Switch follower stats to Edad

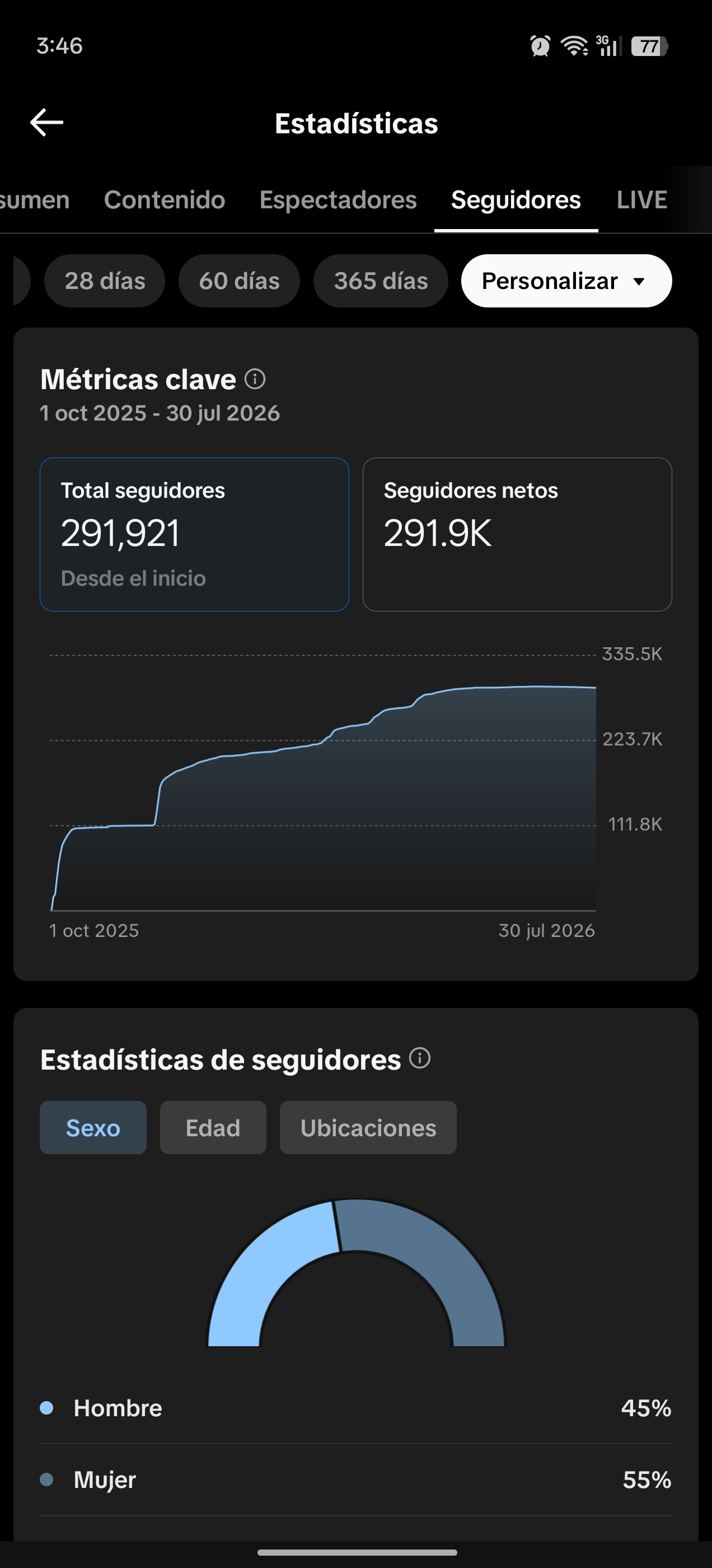[x=213, y=1127]
